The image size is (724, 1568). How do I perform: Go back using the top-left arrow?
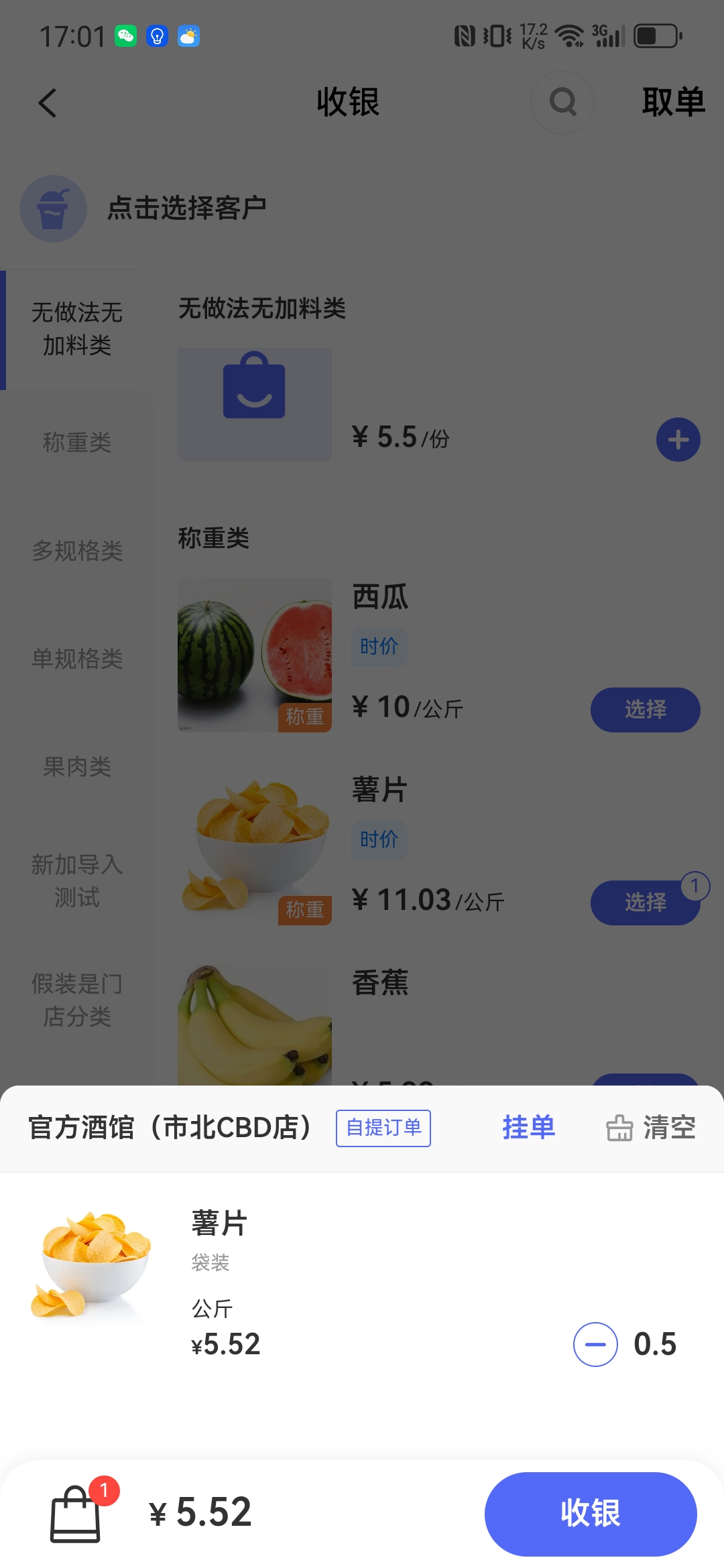[x=47, y=103]
